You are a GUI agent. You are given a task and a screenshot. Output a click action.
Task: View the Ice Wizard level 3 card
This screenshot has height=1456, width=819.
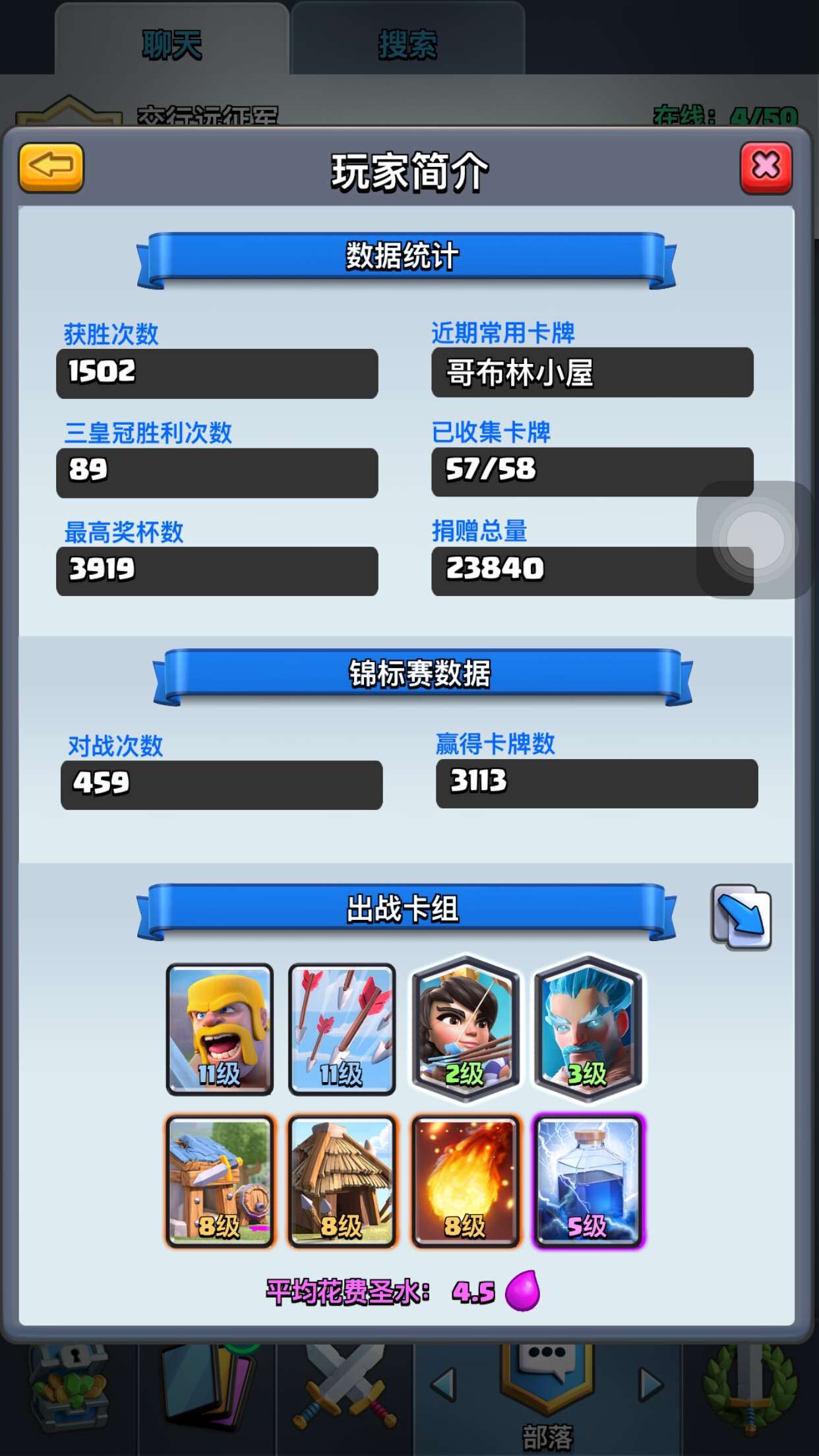588,1029
